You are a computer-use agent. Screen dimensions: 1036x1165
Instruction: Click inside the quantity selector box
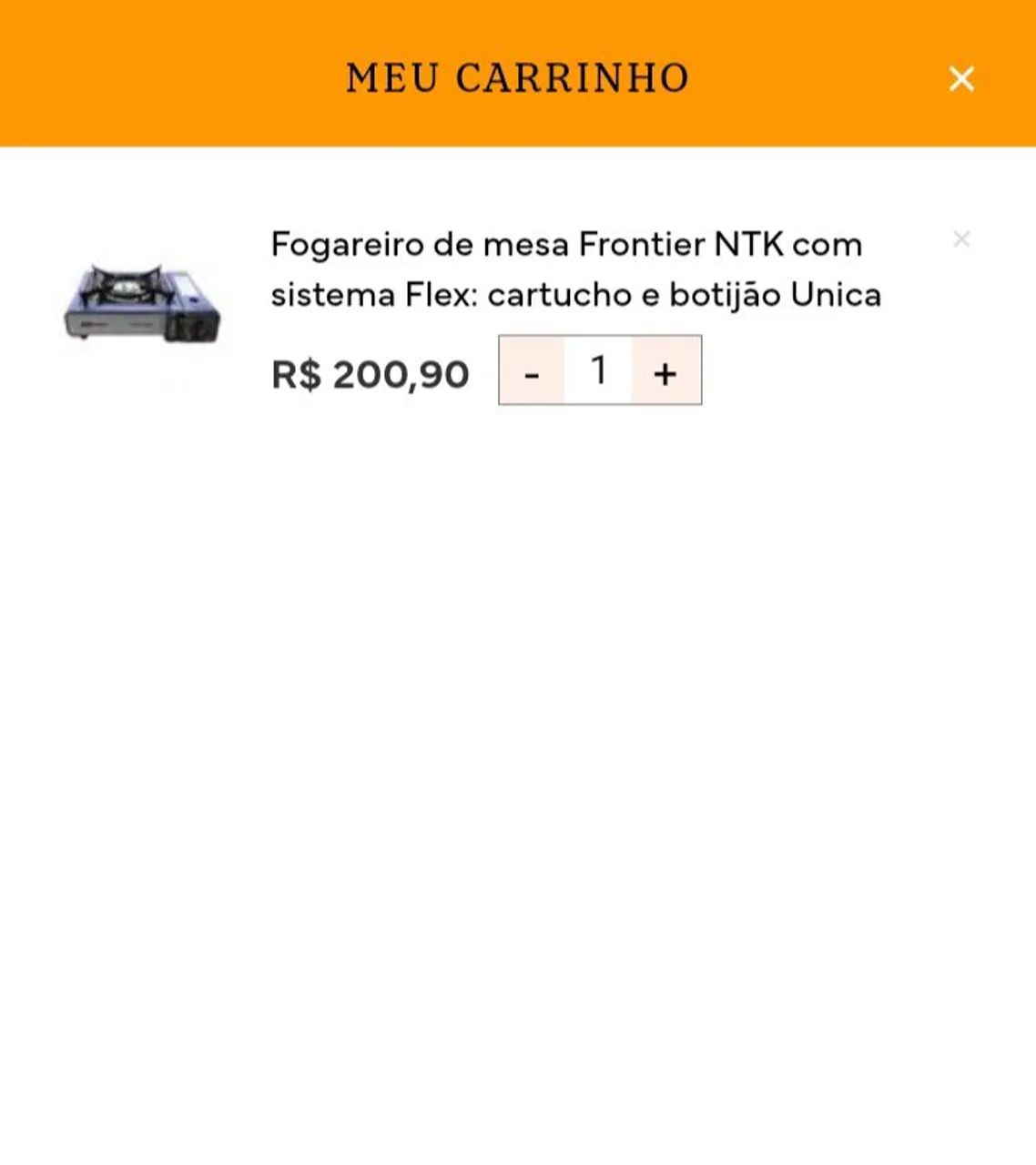[x=598, y=371]
